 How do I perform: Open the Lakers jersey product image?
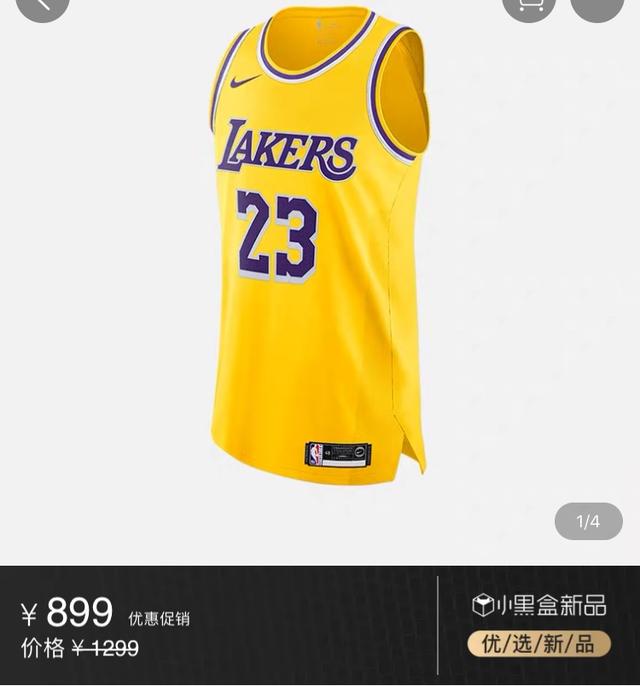pos(318,250)
